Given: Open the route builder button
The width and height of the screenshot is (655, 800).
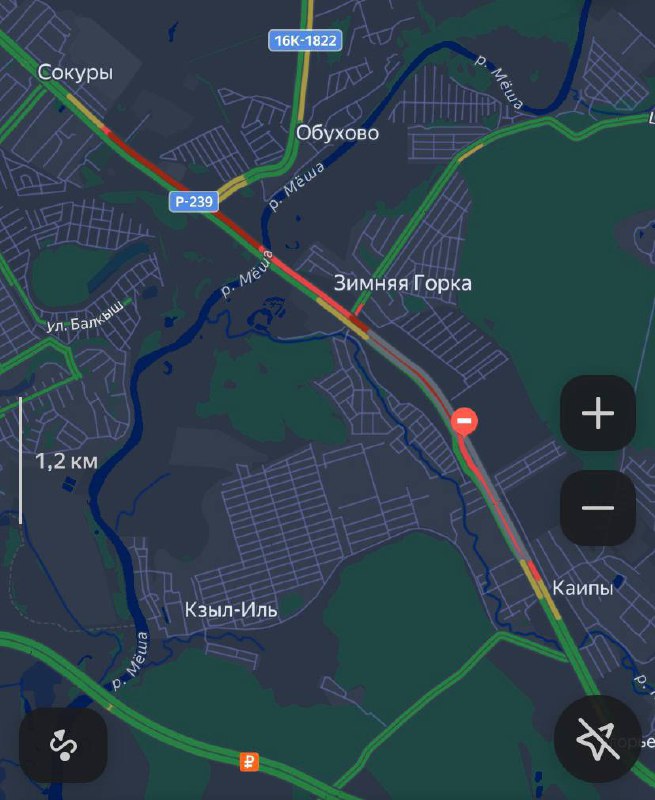Looking at the screenshot, I should click(x=63, y=745).
